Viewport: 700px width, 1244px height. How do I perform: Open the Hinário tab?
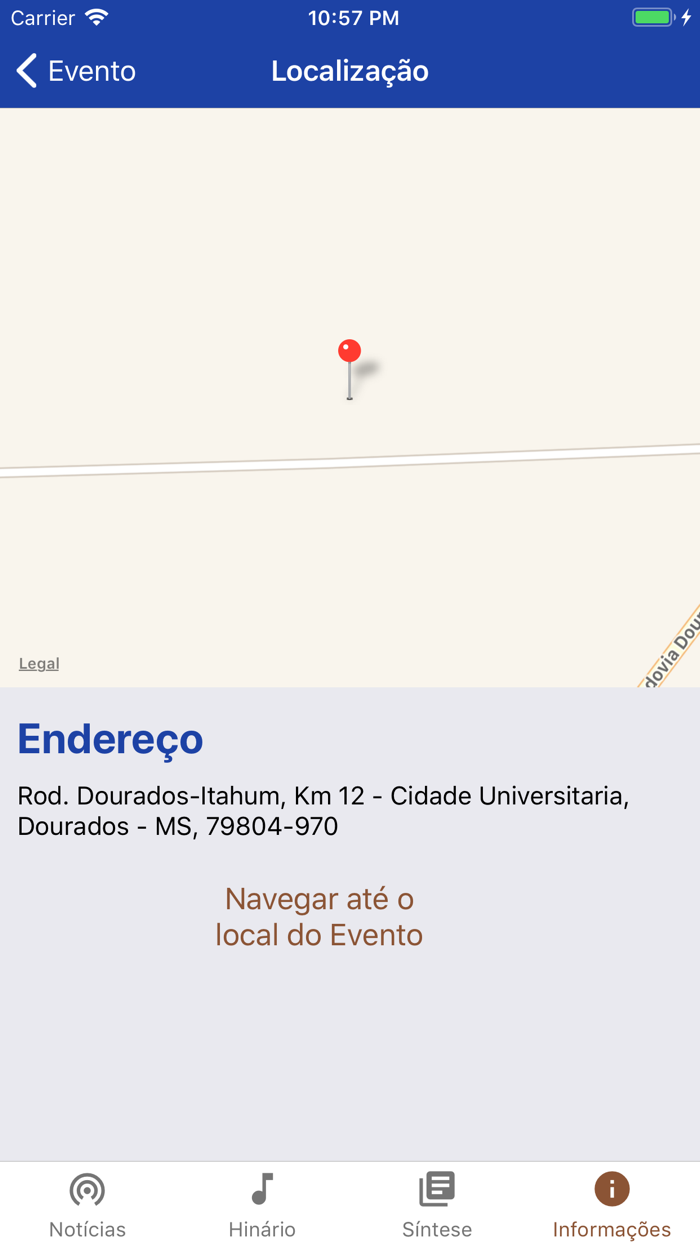(x=262, y=1204)
